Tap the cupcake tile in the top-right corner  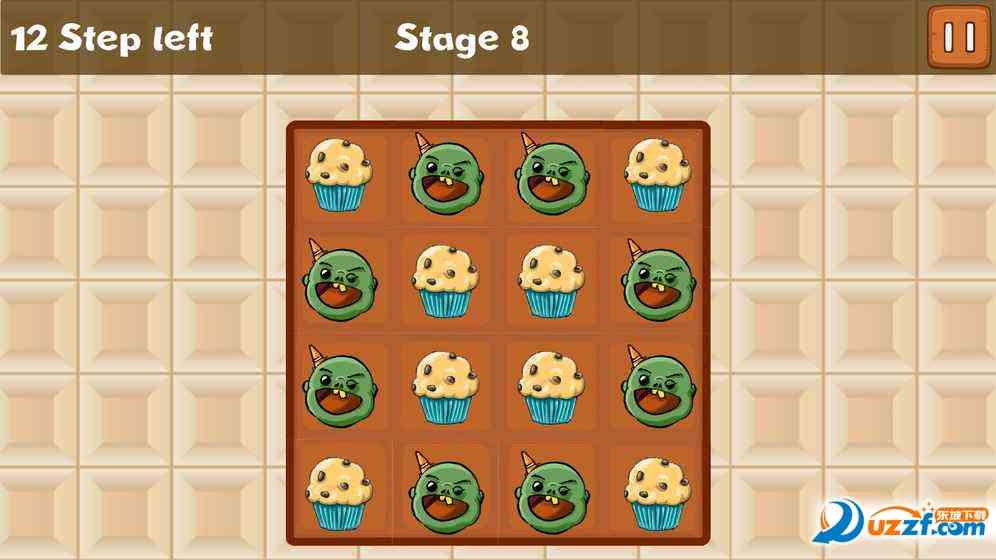656,176
